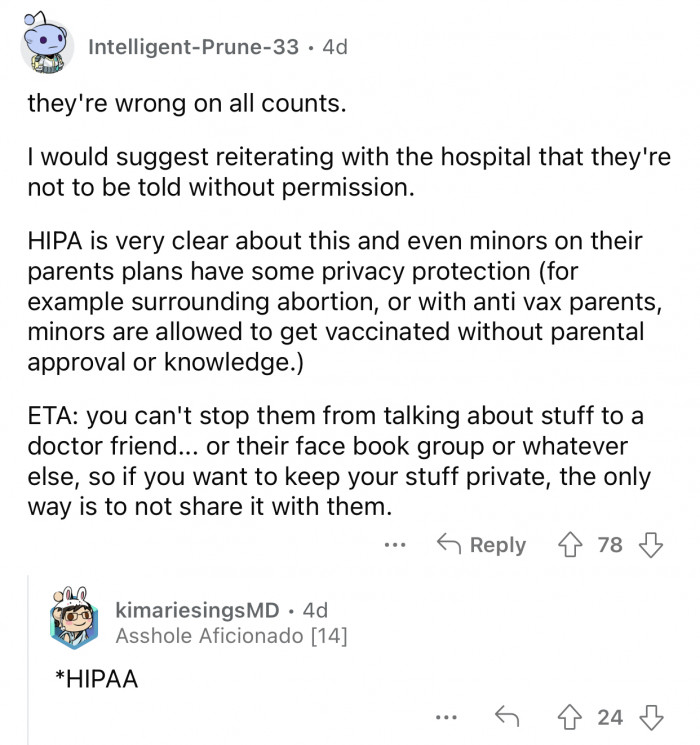Open more options on kimariesingsMD's comment

click(449, 717)
